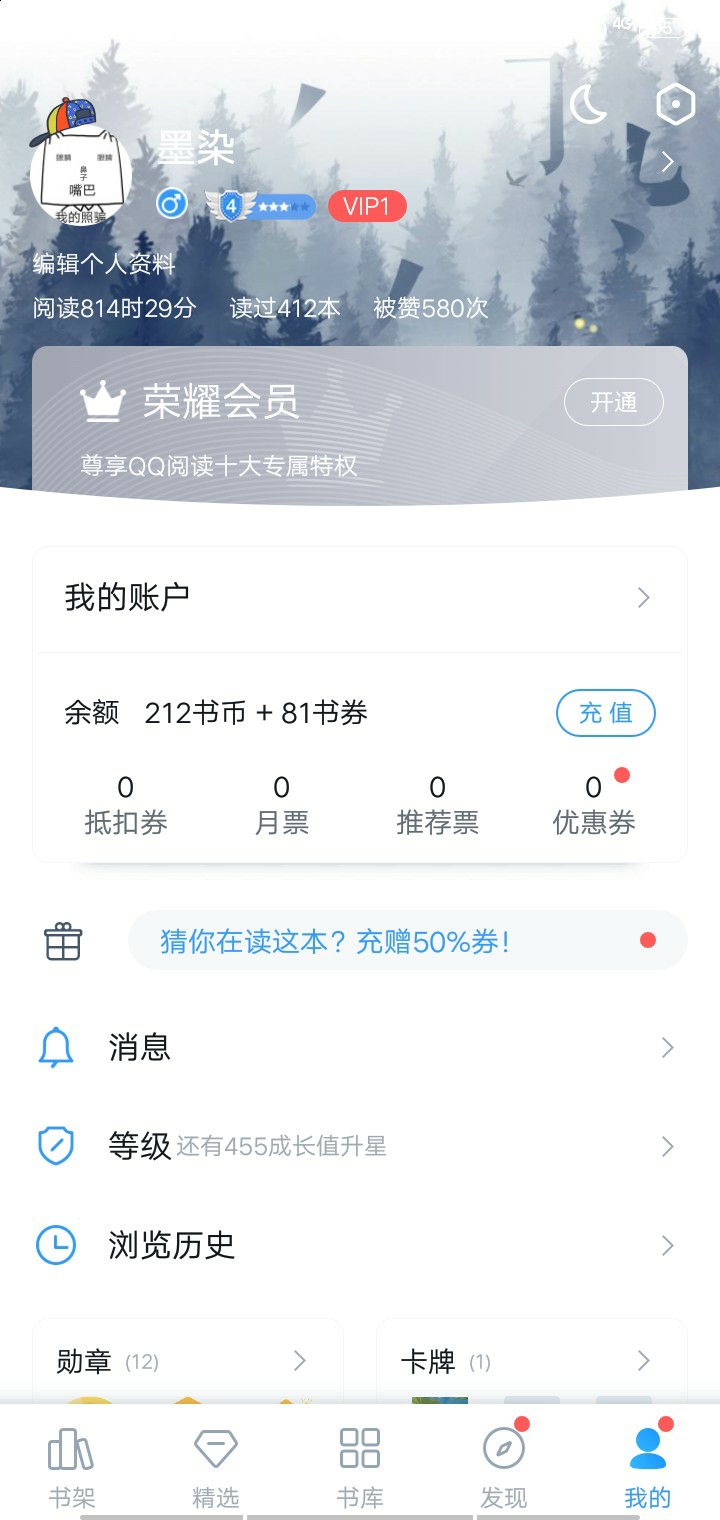Open the 勋章 badges card

187,1362
